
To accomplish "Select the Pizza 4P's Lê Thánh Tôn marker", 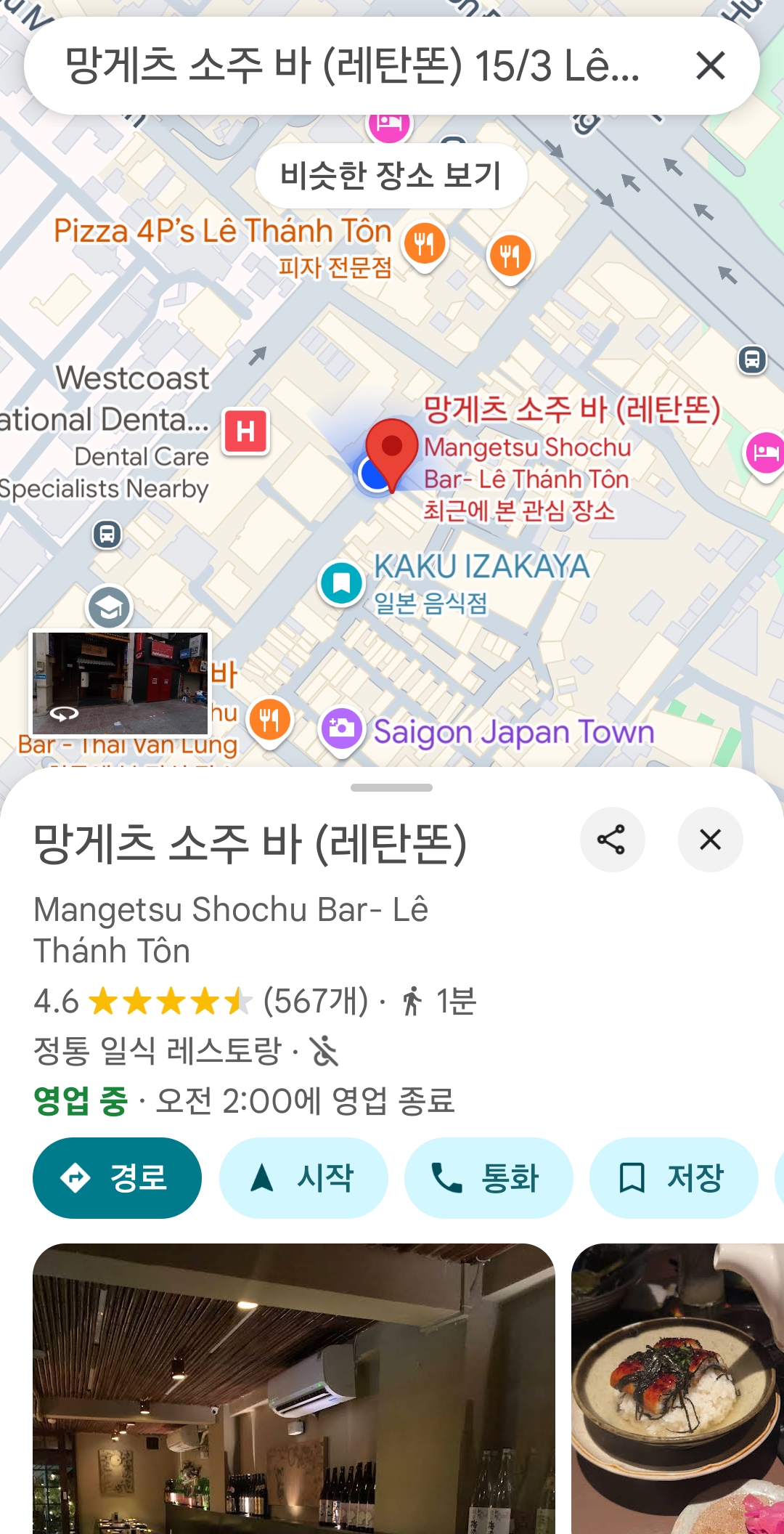I will coord(425,243).
